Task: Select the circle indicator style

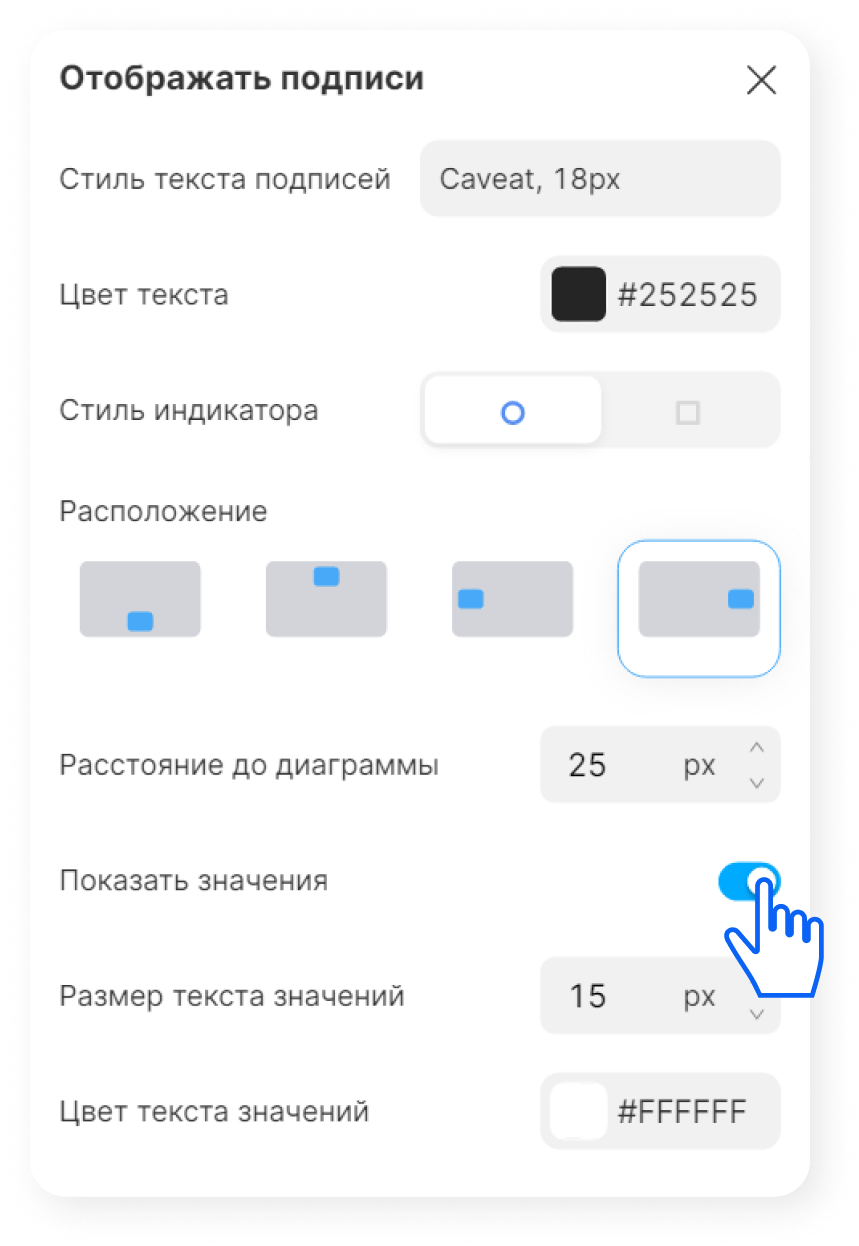Action: point(512,411)
